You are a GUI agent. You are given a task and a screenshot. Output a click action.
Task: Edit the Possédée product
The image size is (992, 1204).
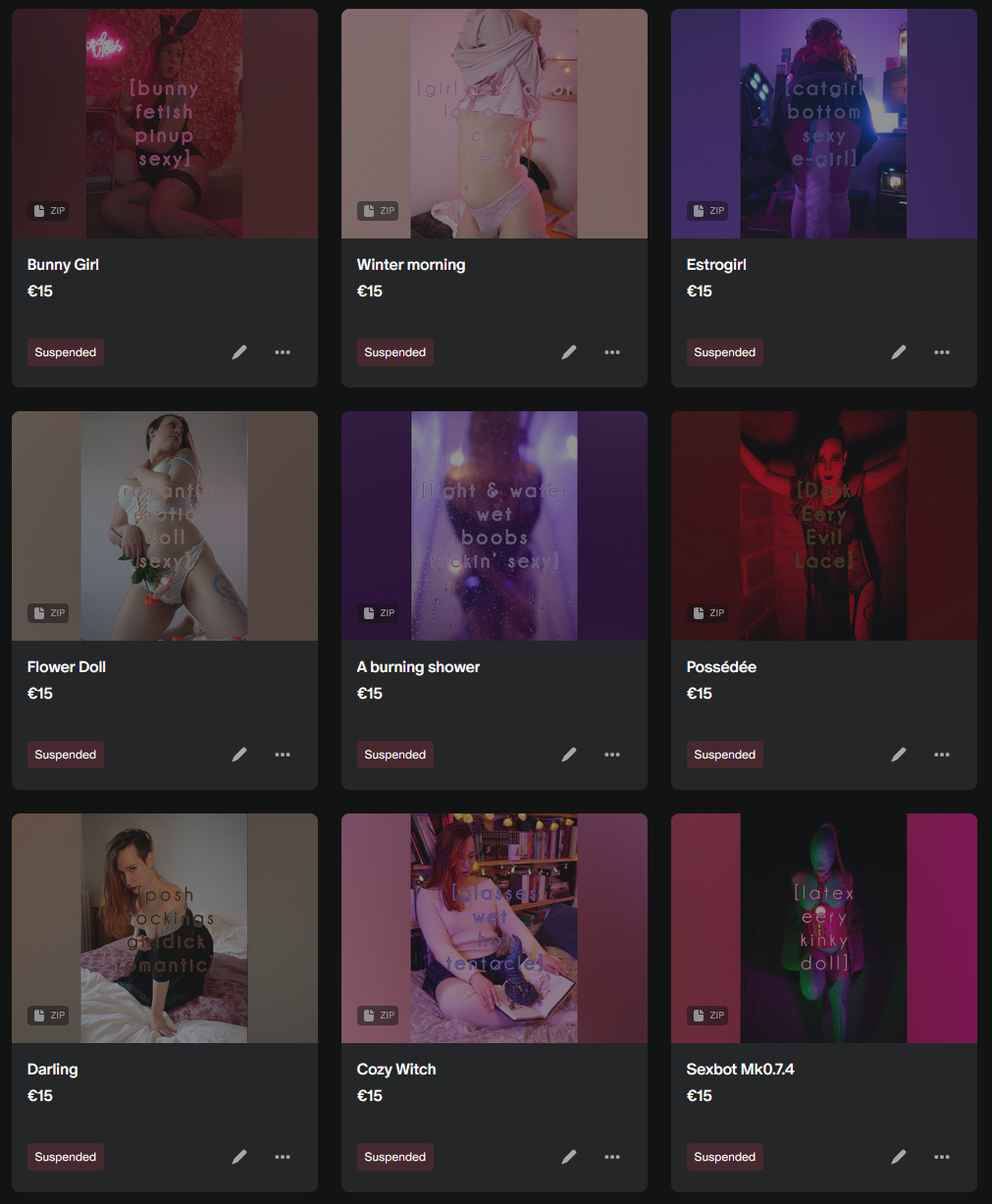(899, 755)
